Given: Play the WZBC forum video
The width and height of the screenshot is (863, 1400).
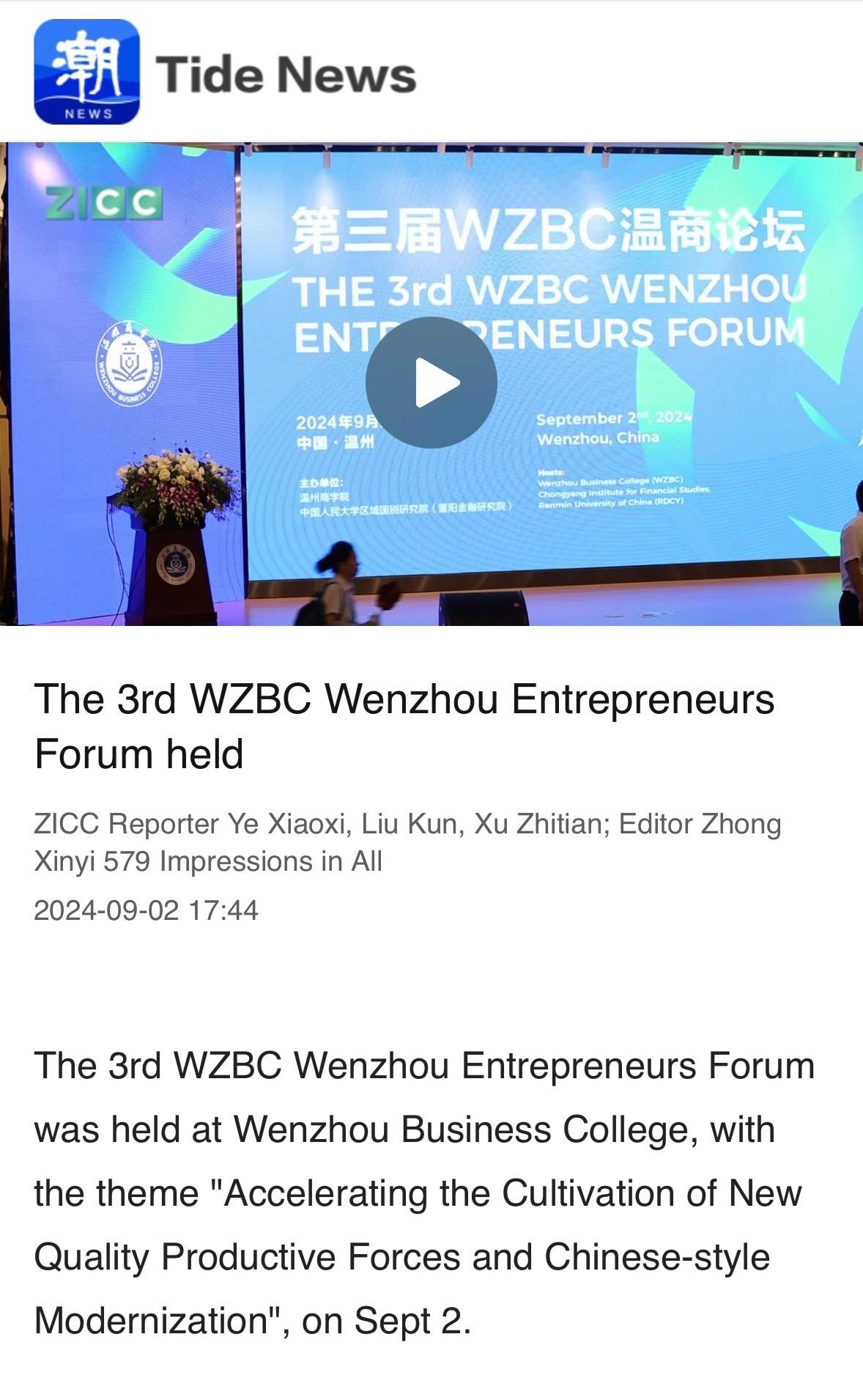Looking at the screenshot, I should (x=431, y=383).
